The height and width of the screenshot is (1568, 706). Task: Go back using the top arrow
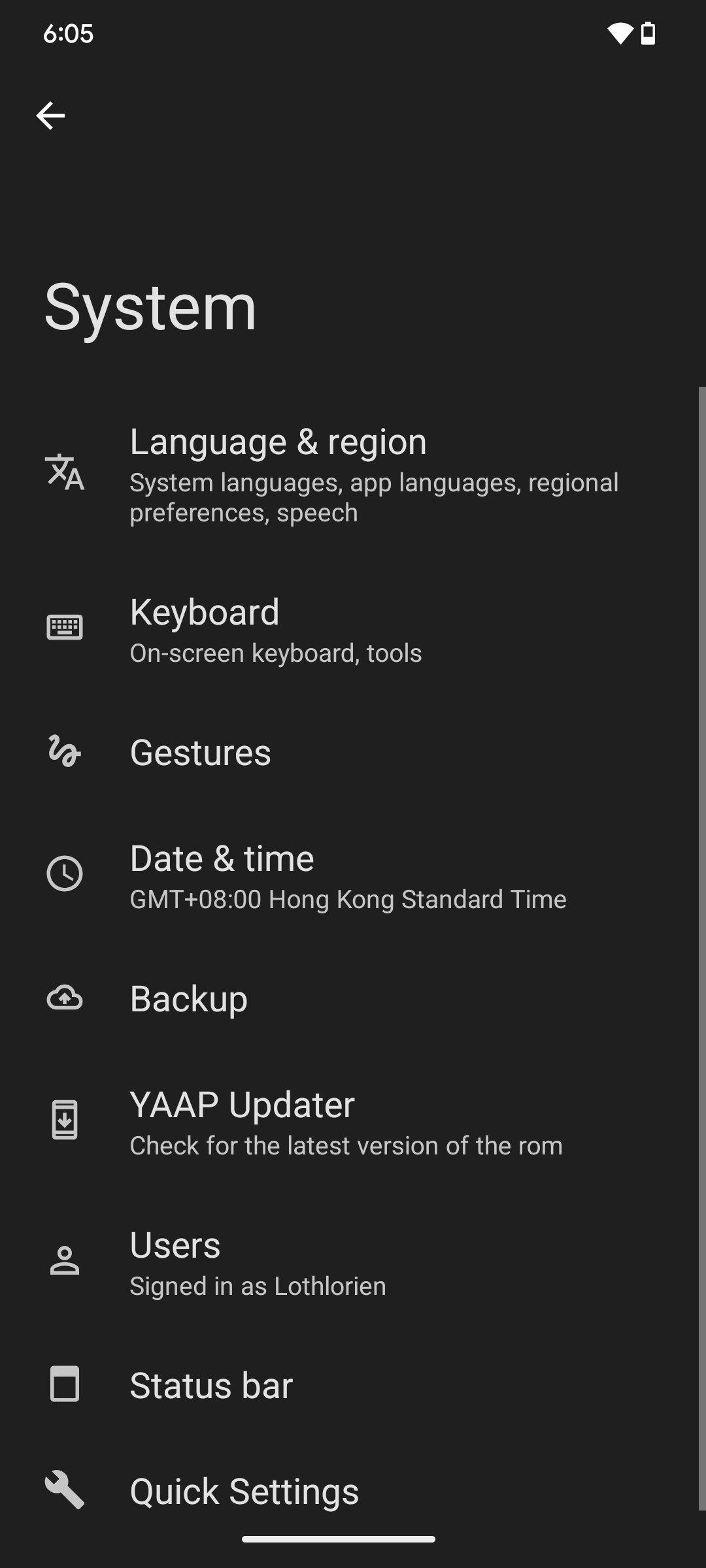click(x=50, y=116)
